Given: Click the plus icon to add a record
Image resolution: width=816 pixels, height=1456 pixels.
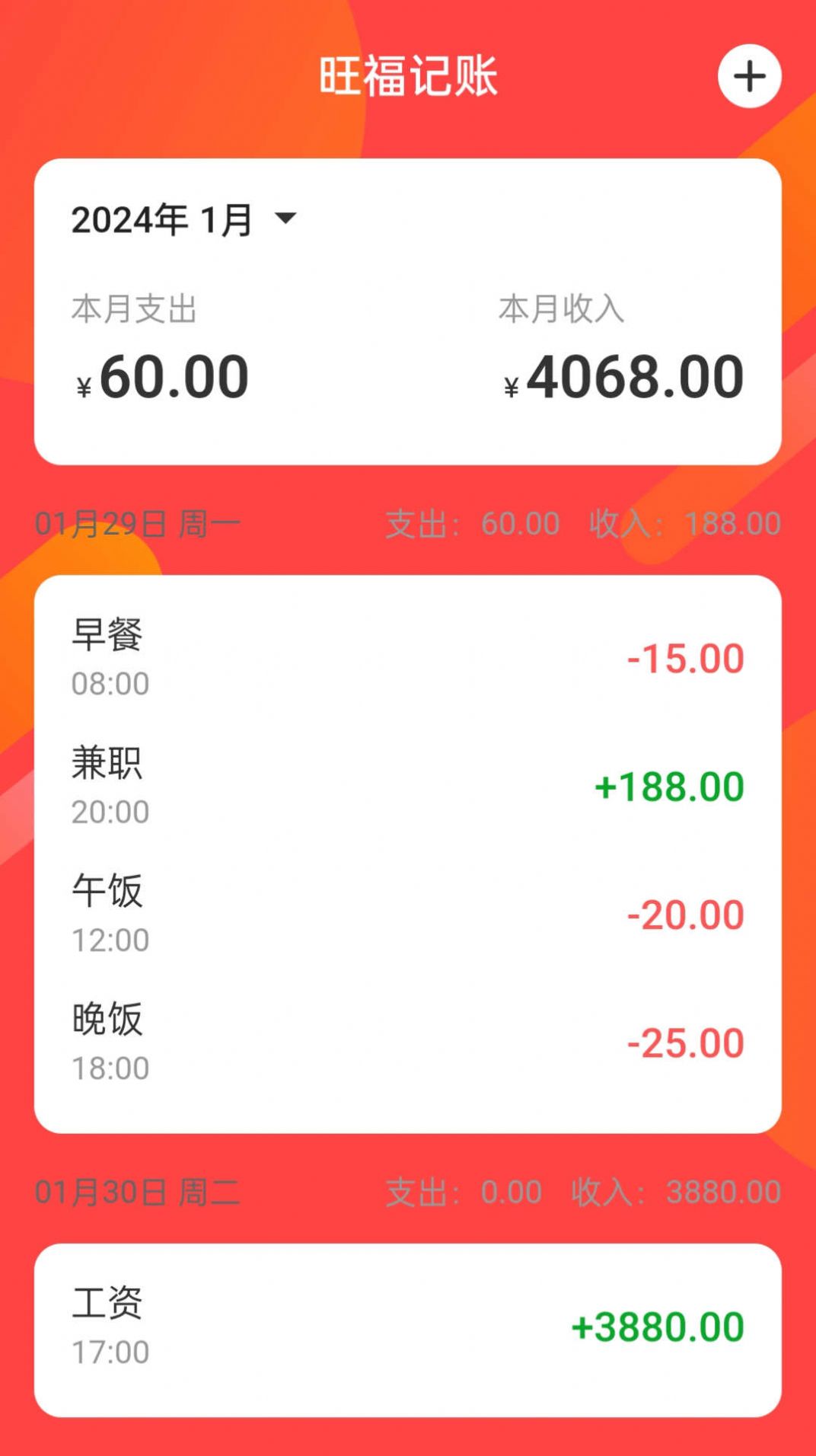Looking at the screenshot, I should (750, 75).
